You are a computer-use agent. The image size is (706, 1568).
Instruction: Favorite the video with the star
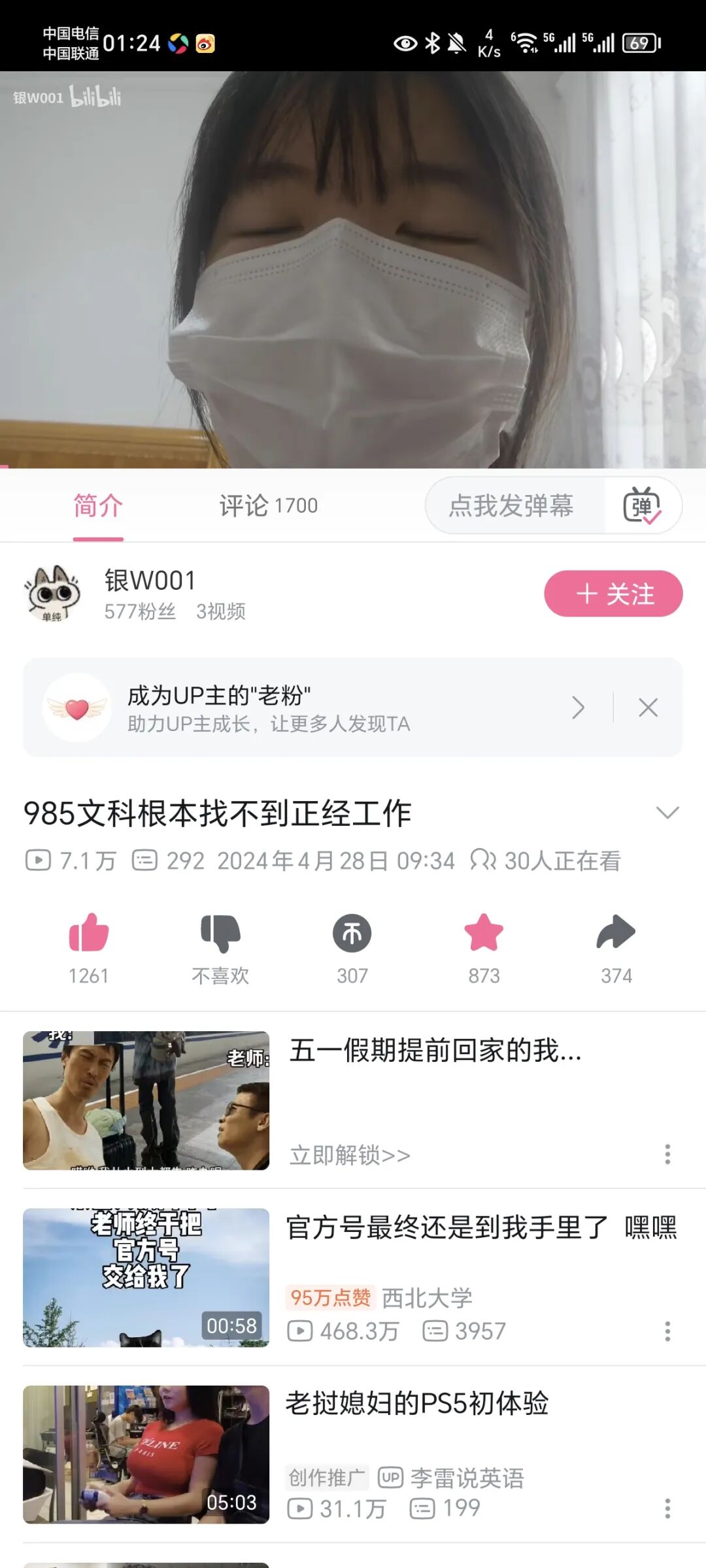(x=484, y=932)
